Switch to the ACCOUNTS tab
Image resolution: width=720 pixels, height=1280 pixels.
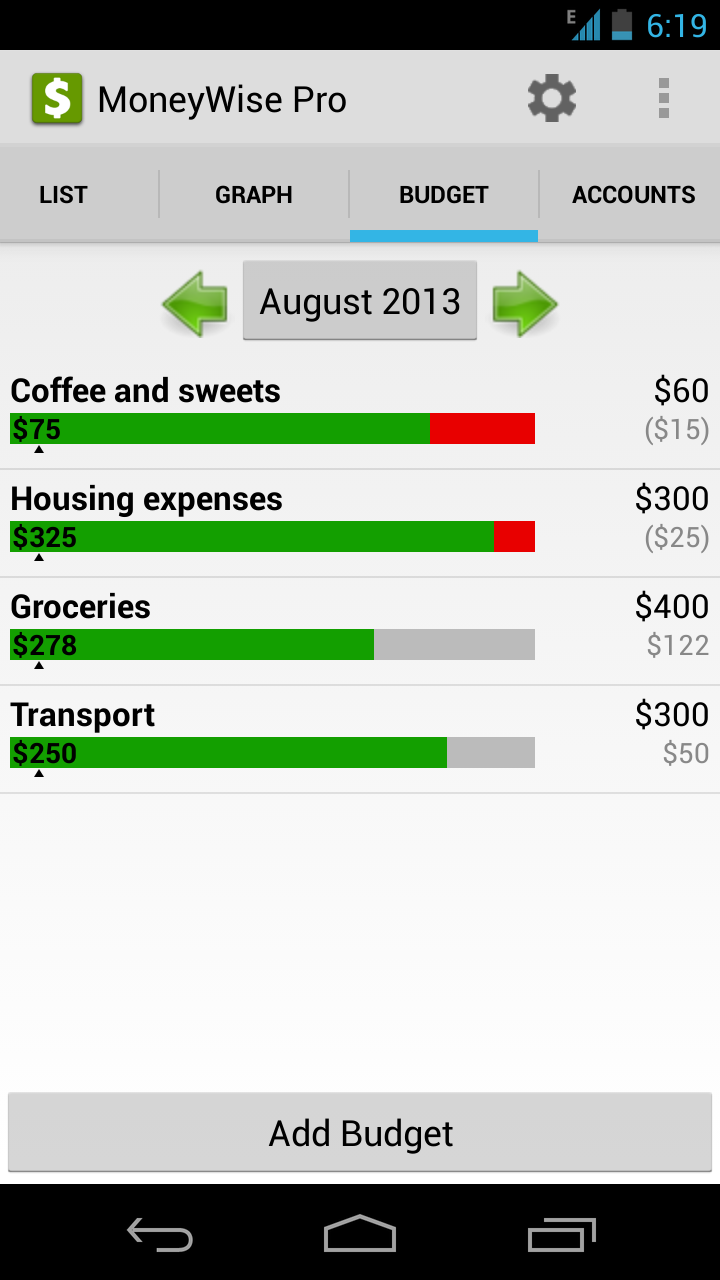(633, 193)
